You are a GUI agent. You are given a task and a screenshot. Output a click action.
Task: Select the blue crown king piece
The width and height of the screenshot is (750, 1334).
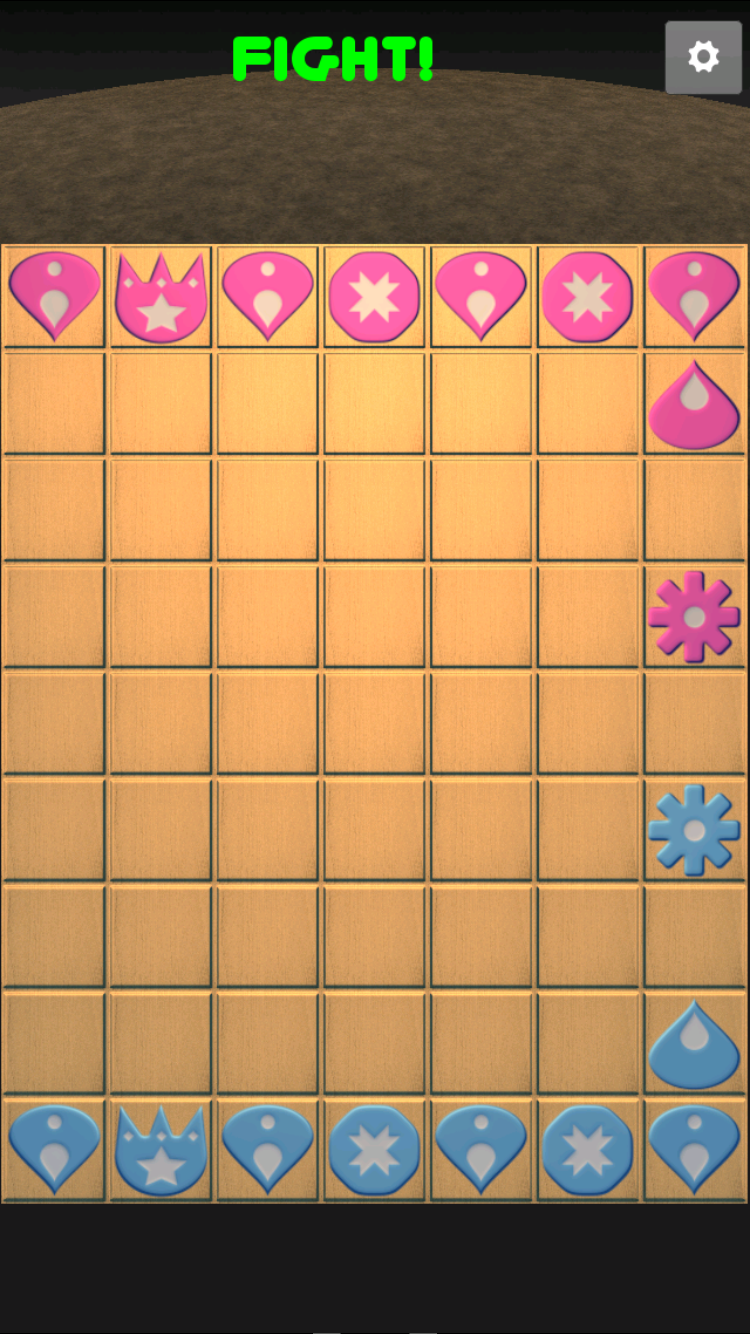(161, 1150)
